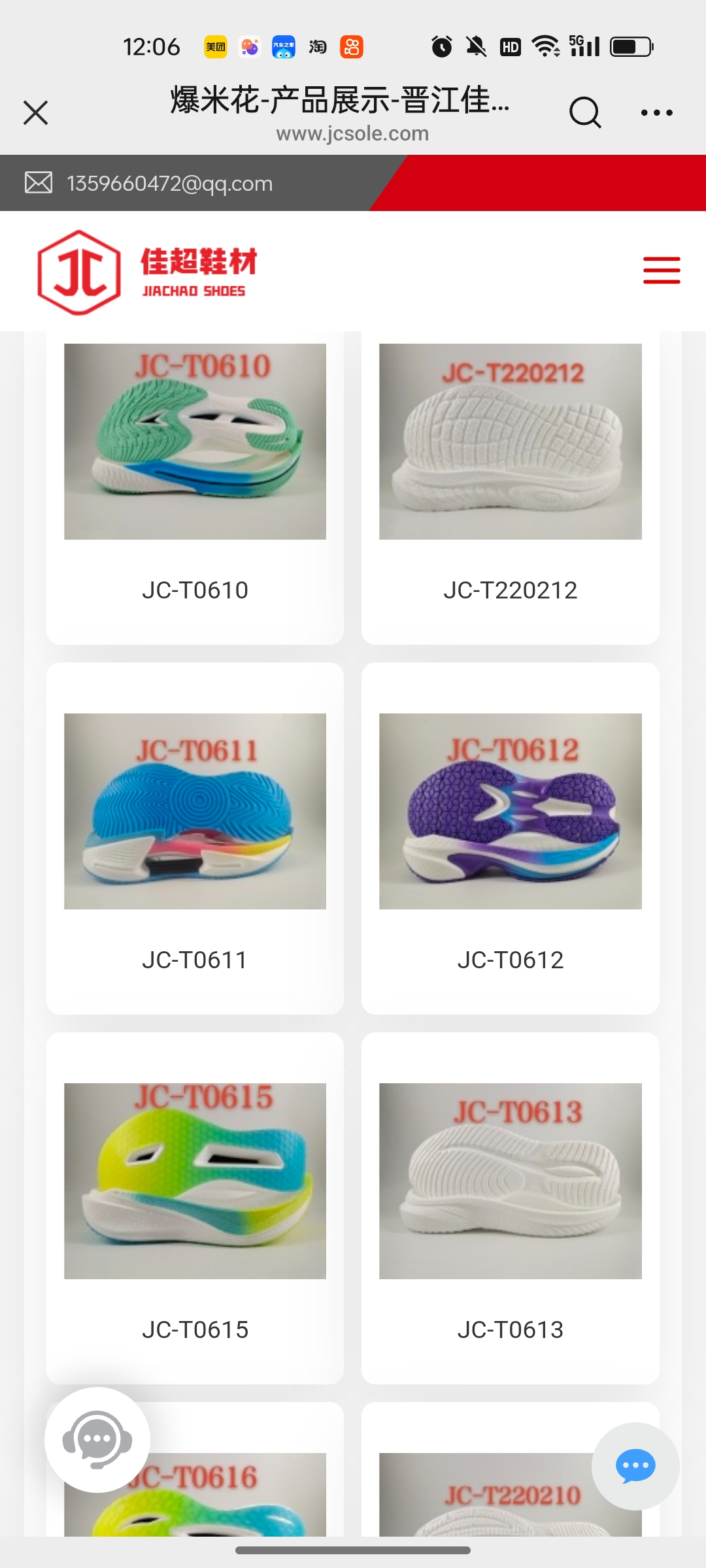Open the blue chat bubble button

[635, 1466]
